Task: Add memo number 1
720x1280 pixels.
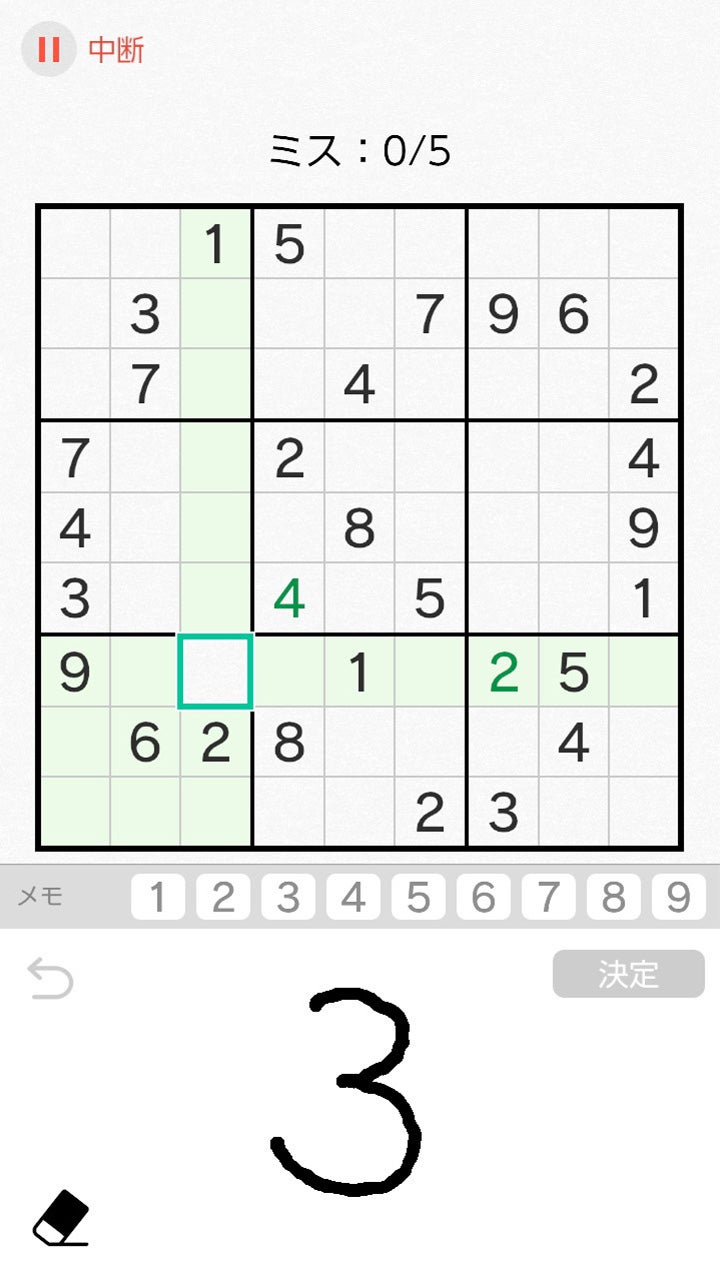Action: tap(158, 897)
